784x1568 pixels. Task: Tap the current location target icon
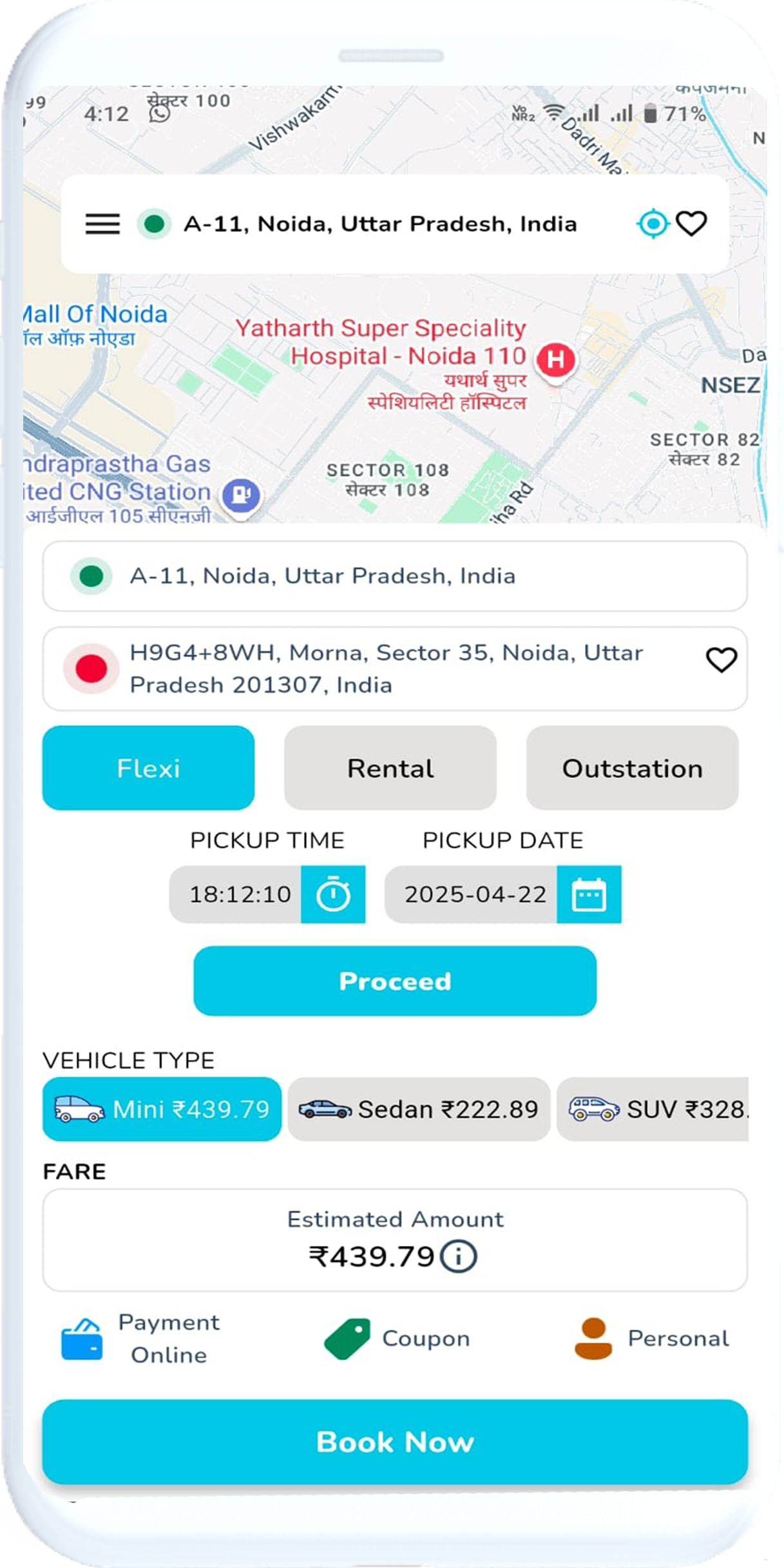[x=653, y=224]
